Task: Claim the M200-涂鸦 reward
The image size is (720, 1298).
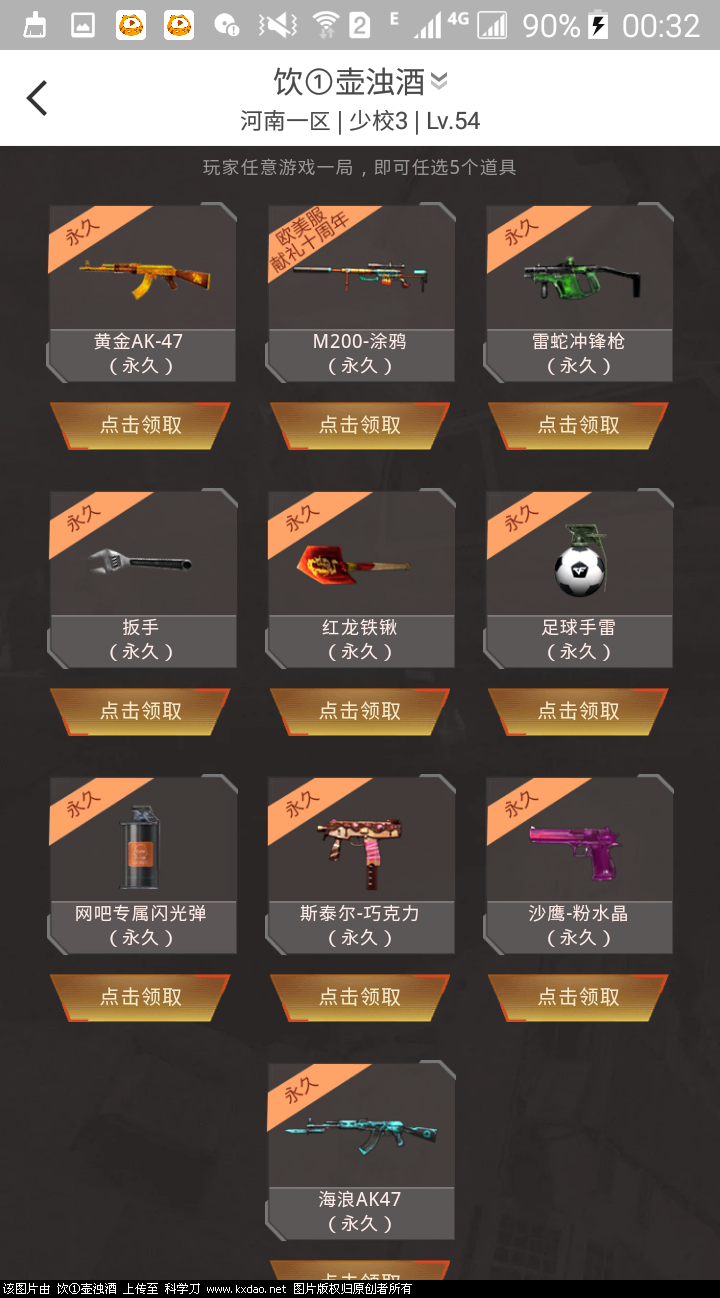Action: [360, 425]
